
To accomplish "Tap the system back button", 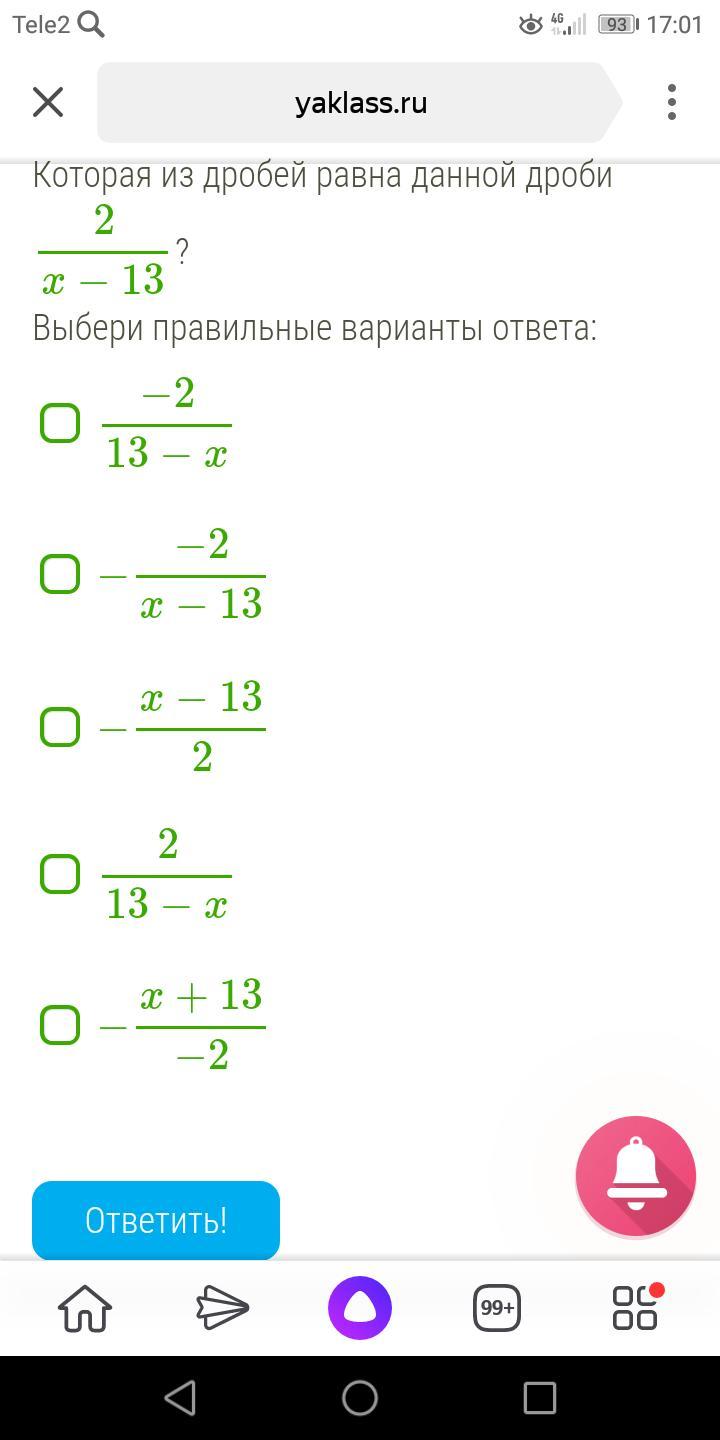I will [180, 1398].
